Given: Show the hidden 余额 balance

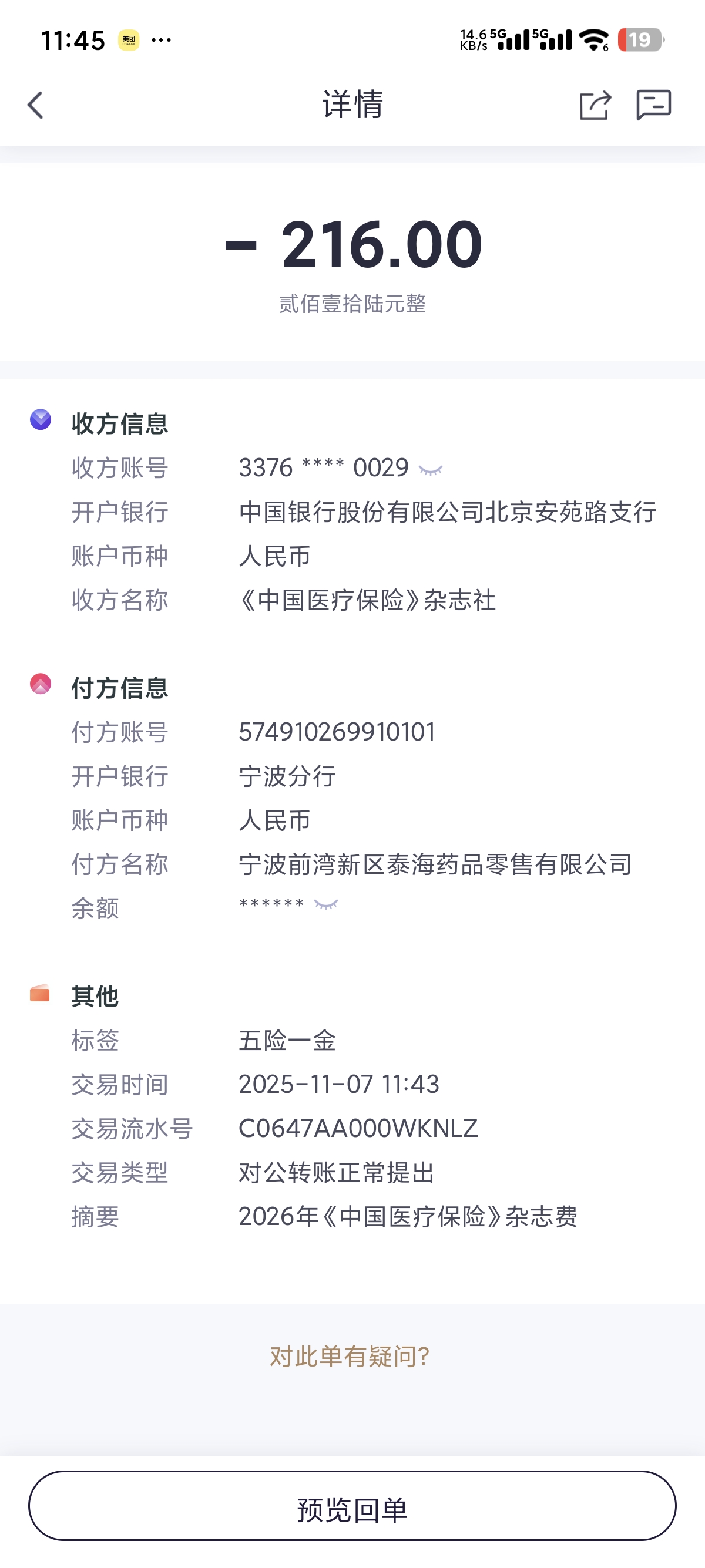Looking at the screenshot, I should click(x=325, y=904).
